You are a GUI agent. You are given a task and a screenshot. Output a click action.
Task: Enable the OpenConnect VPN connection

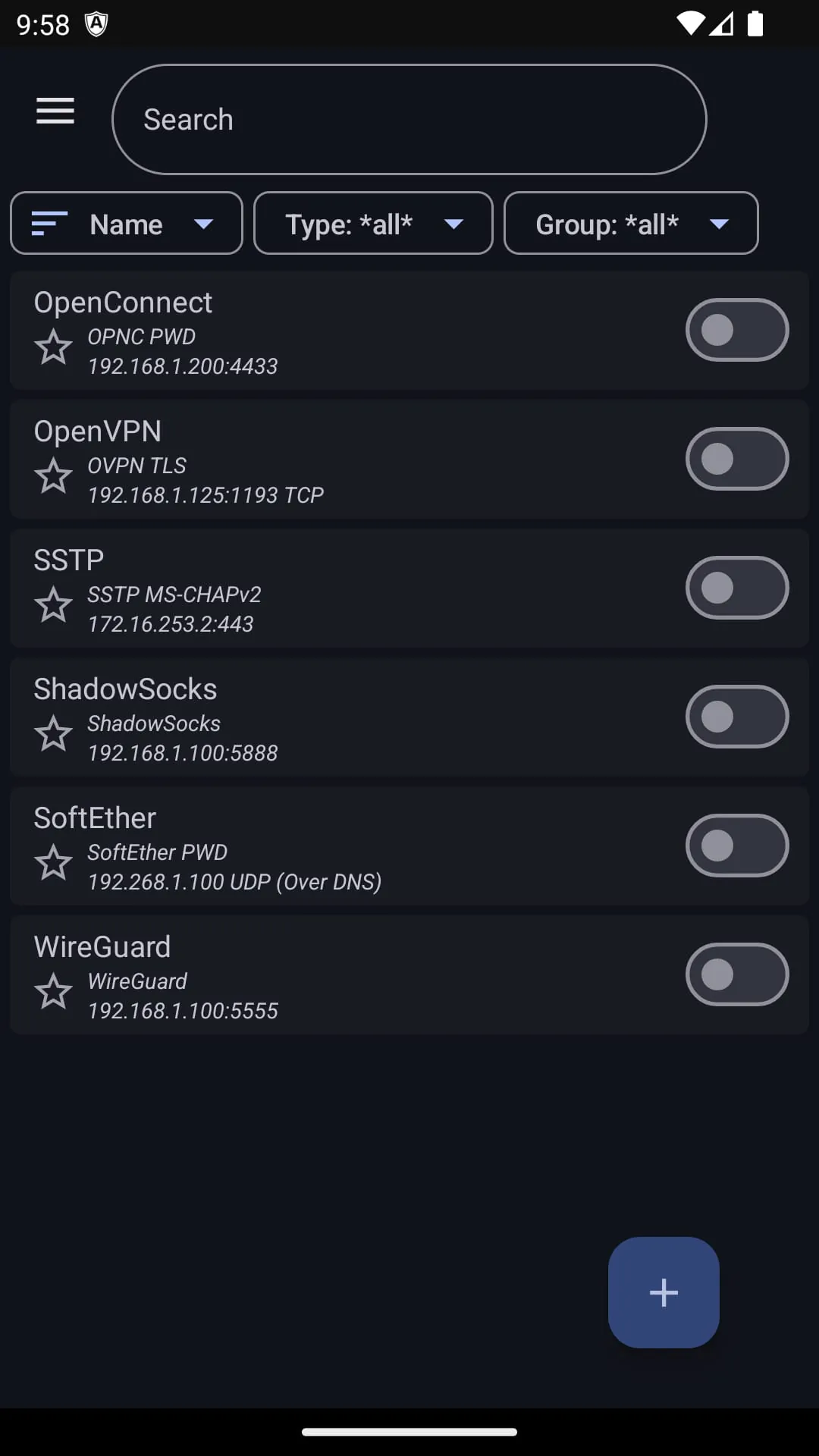[x=736, y=329]
